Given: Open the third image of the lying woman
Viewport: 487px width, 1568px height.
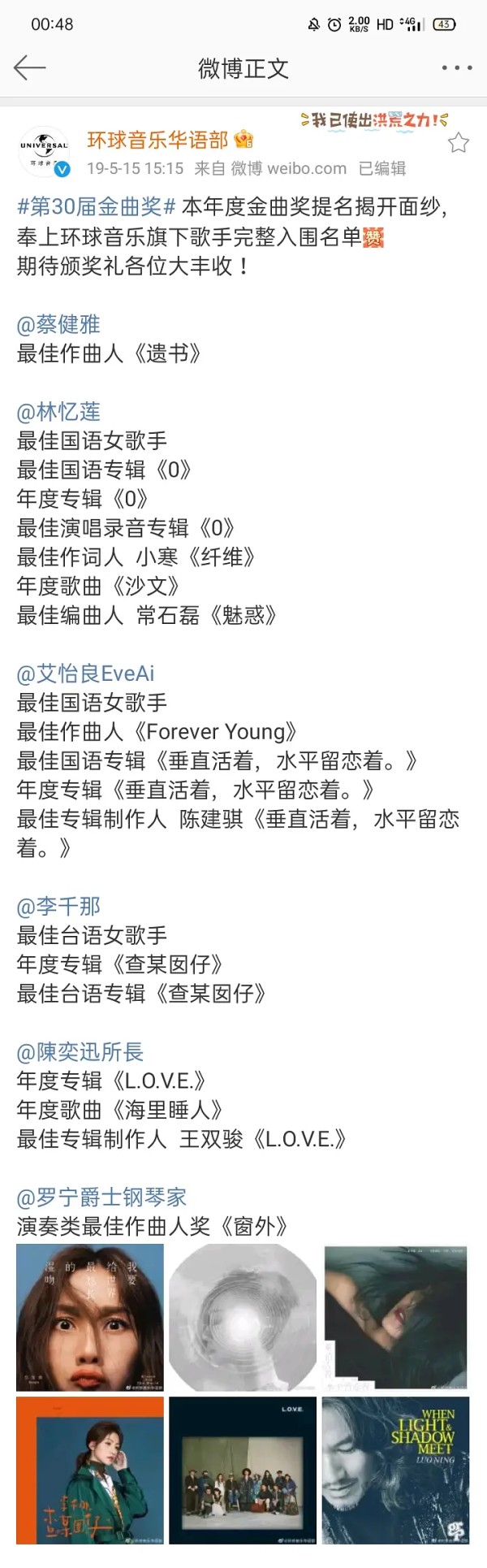Looking at the screenshot, I should (396, 1317).
